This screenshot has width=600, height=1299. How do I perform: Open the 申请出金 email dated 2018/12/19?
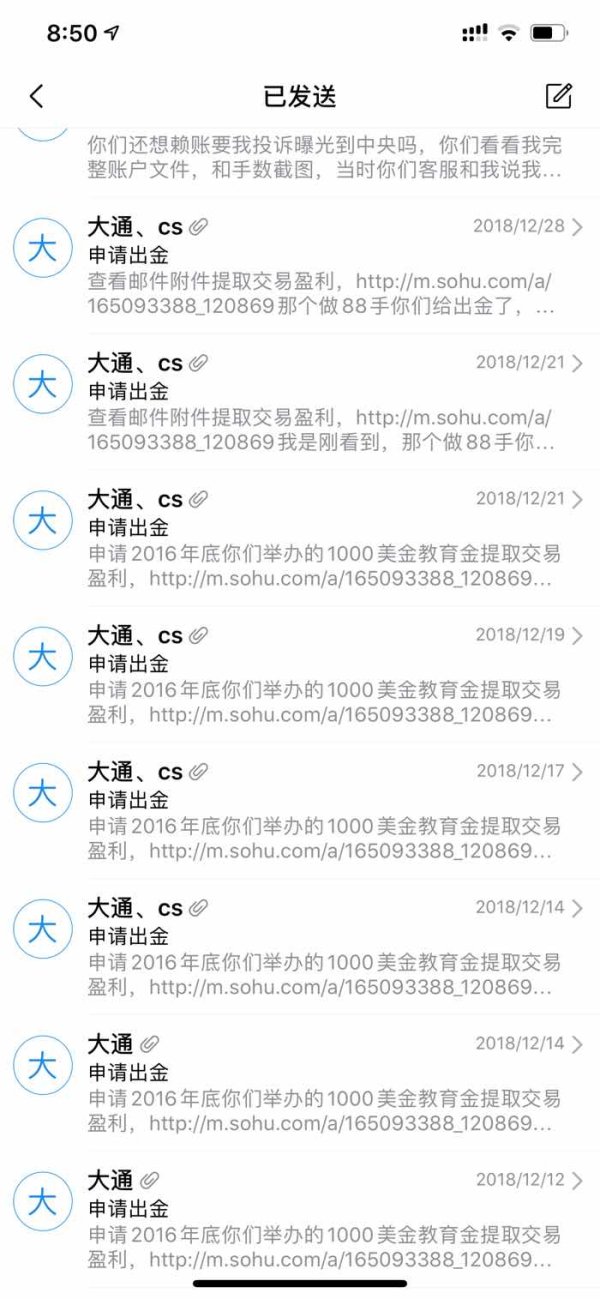click(x=320, y=675)
